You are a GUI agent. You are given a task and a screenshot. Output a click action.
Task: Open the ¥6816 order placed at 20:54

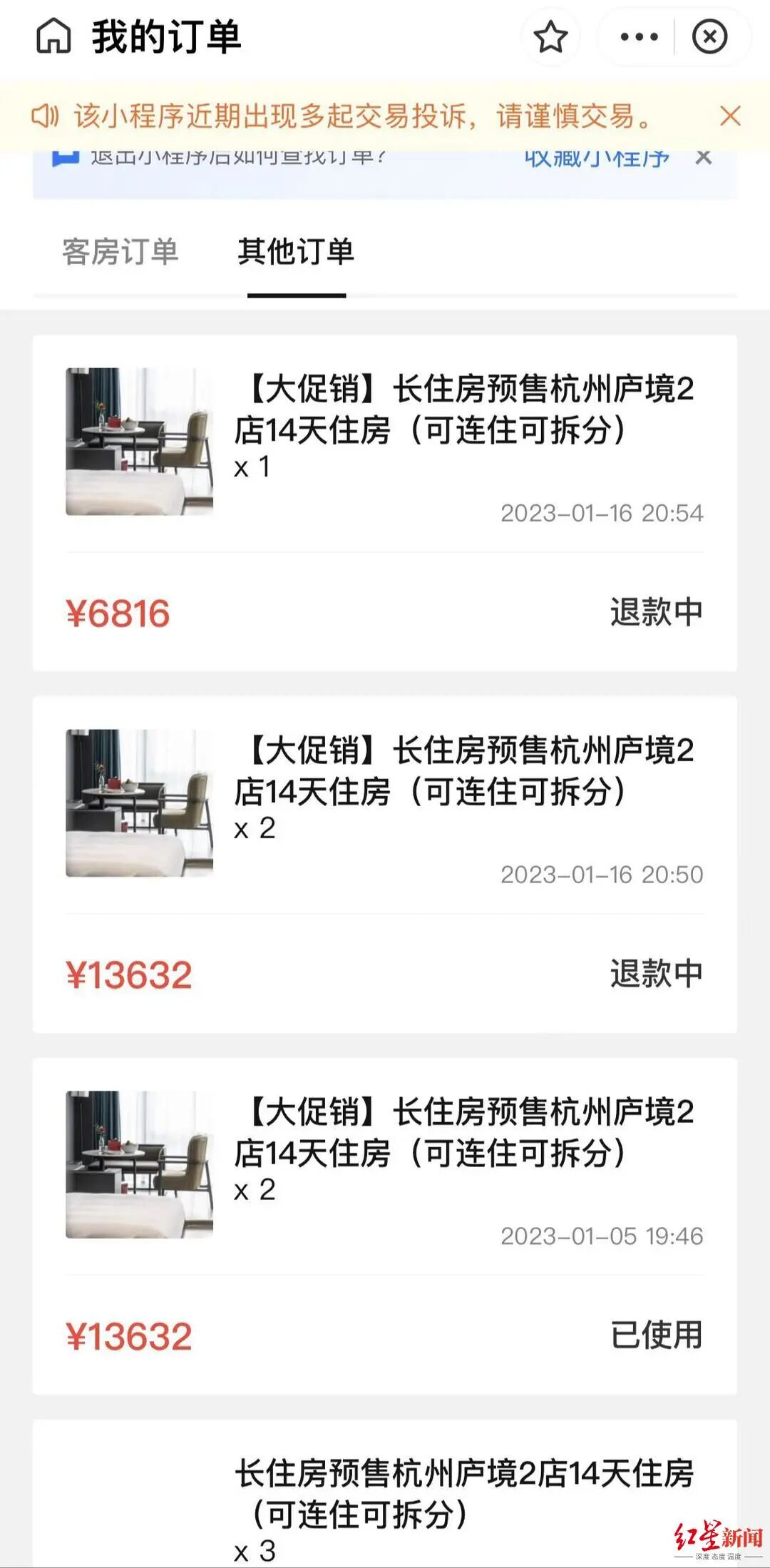point(385,499)
